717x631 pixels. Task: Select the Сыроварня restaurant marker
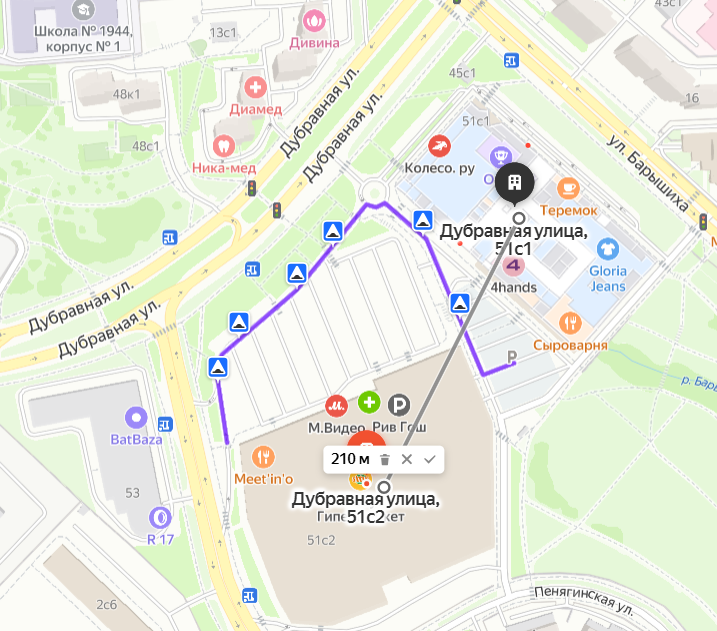tap(570, 322)
